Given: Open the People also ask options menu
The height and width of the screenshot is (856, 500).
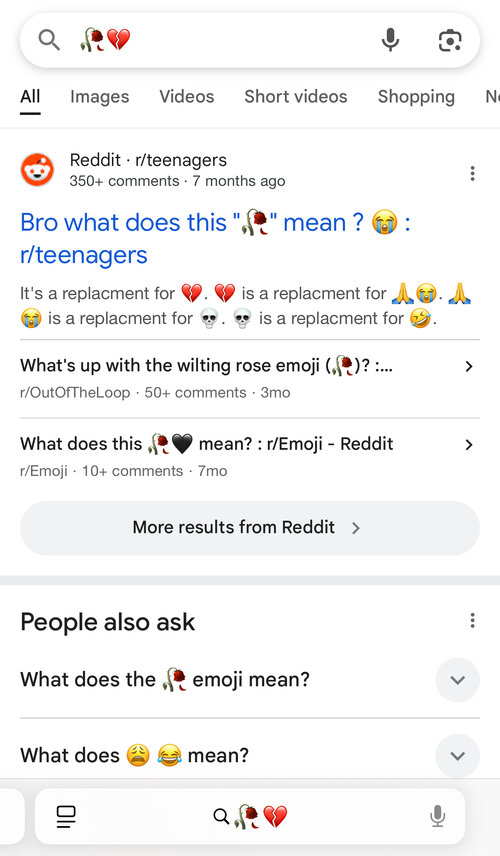Looking at the screenshot, I should (472, 621).
